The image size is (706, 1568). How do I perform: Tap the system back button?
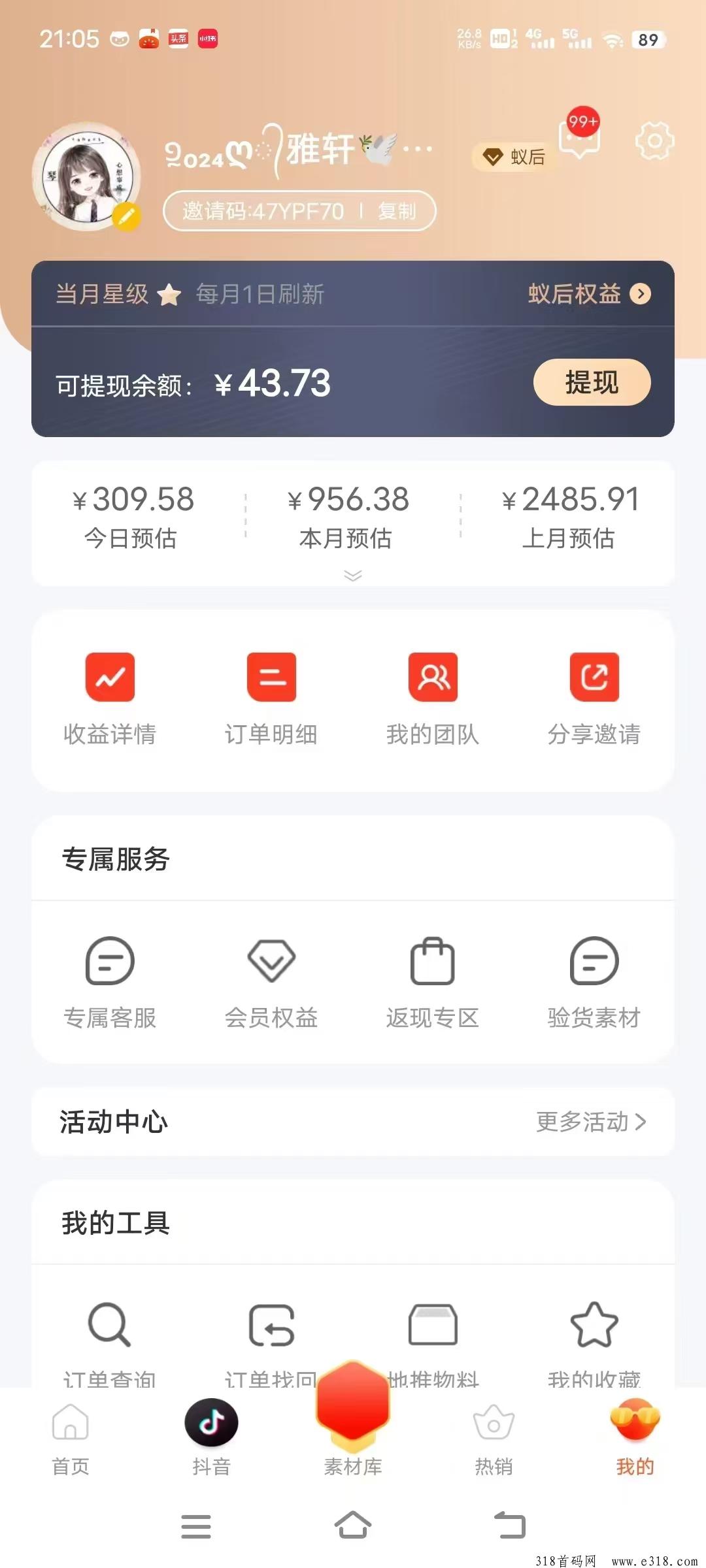click(x=510, y=1526)
